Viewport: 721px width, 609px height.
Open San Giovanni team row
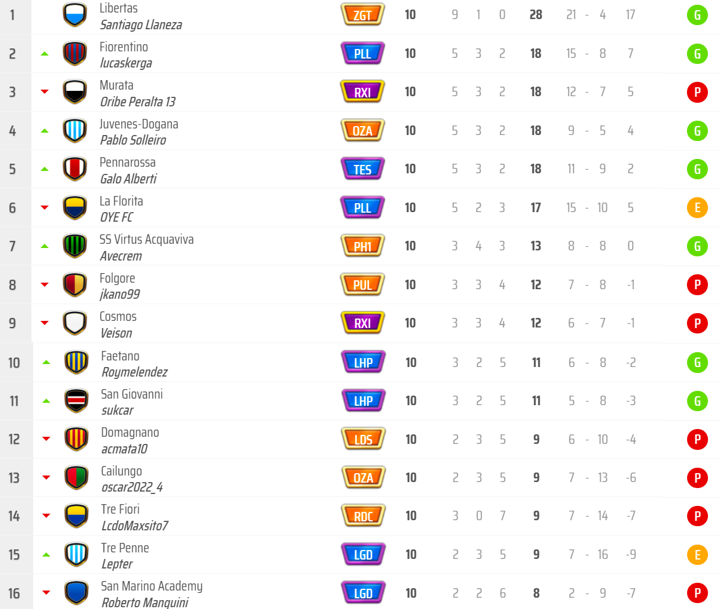(131, 394)
